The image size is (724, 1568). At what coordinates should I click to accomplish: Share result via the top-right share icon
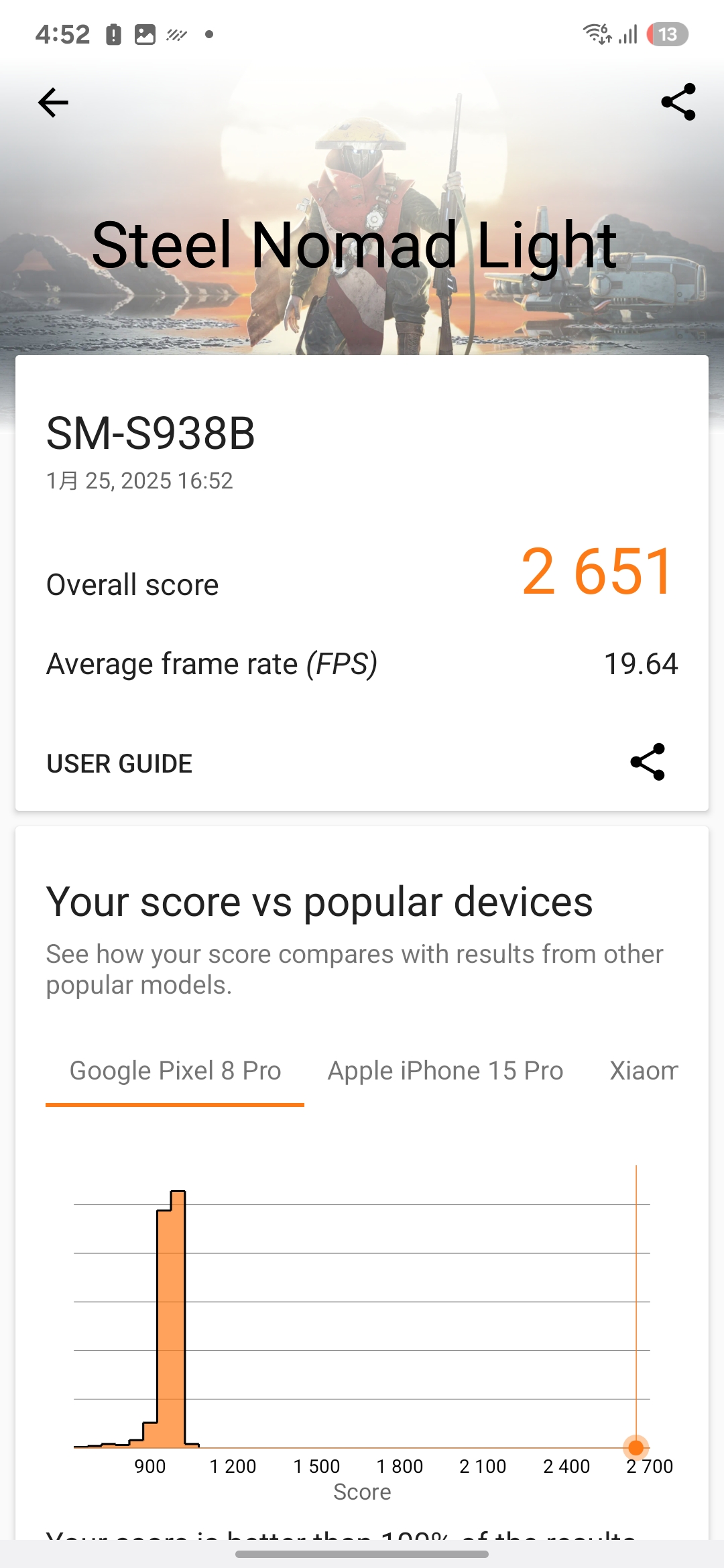678,102
